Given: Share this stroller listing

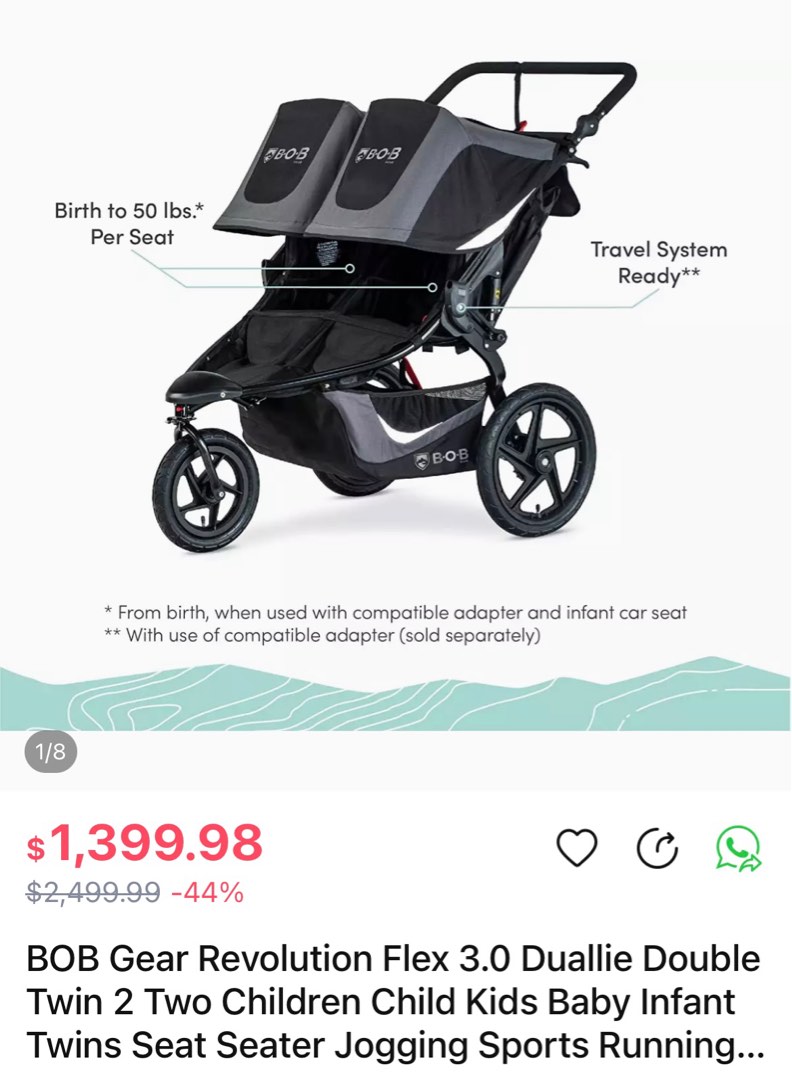Looking at the screenshot, I should click(658, 850).
